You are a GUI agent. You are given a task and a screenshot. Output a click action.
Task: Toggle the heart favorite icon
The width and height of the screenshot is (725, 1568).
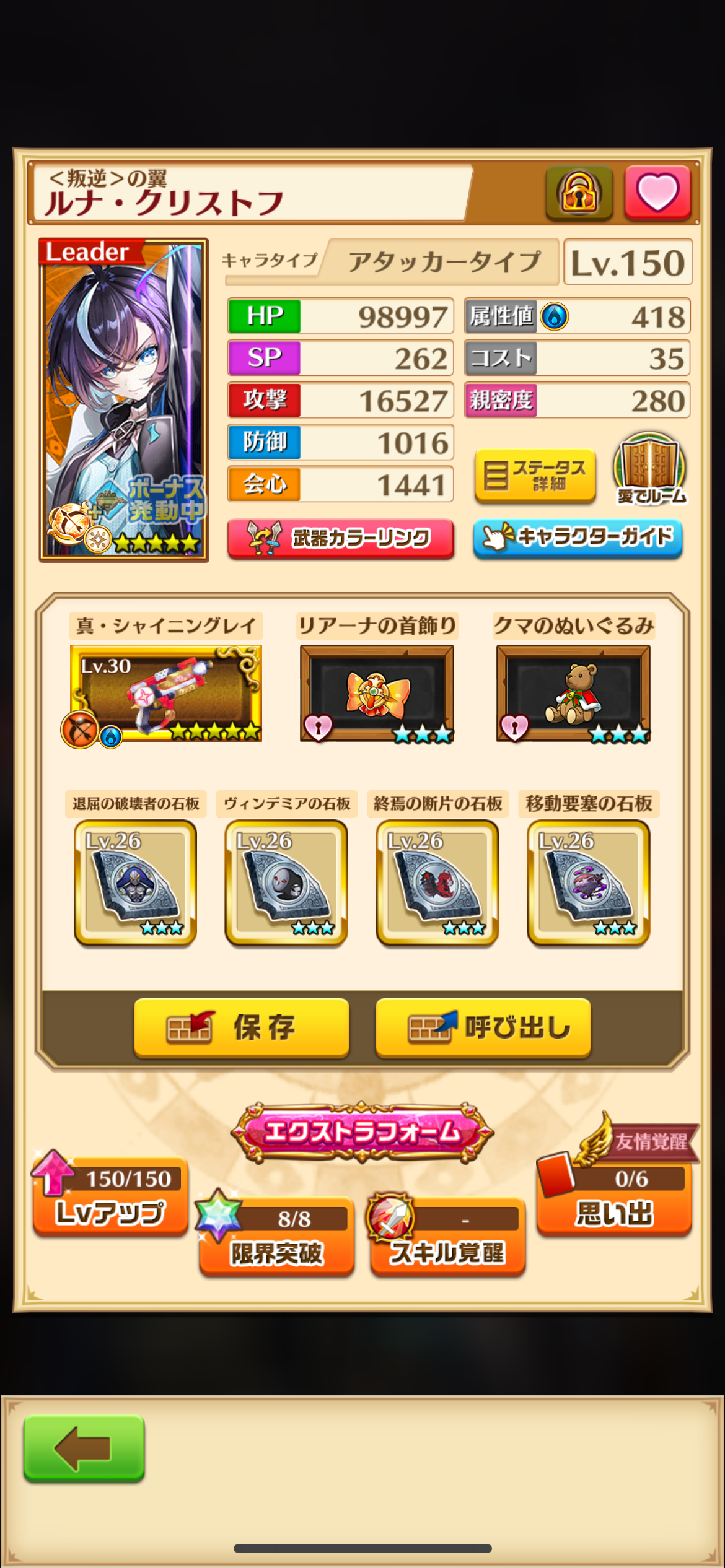click(x=657, y=194)
